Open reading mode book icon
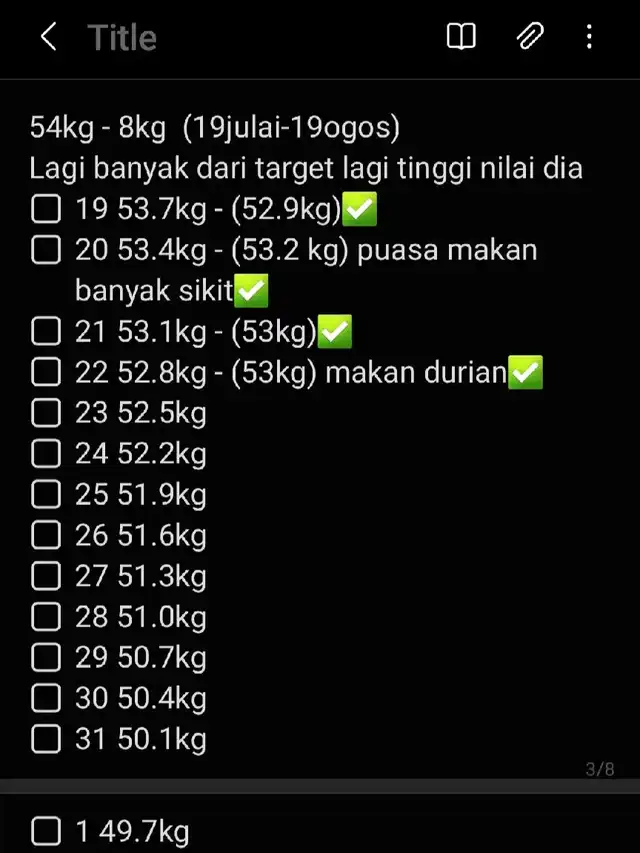 pyautogui.click(x=461, y=38)
